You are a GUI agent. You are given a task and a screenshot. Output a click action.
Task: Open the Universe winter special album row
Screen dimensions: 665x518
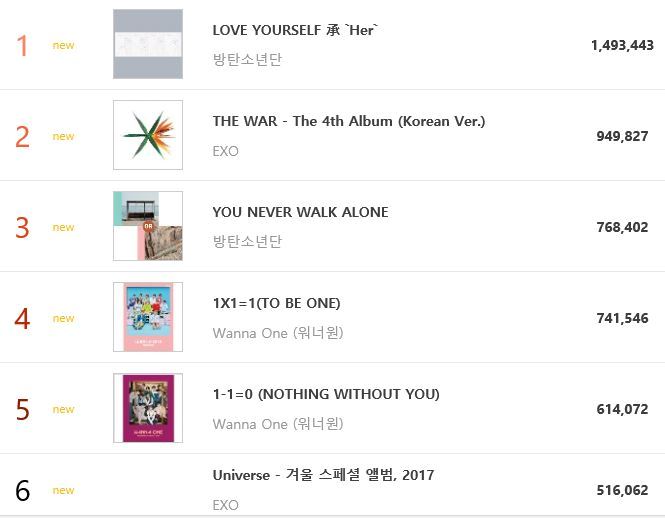point(323,475)
